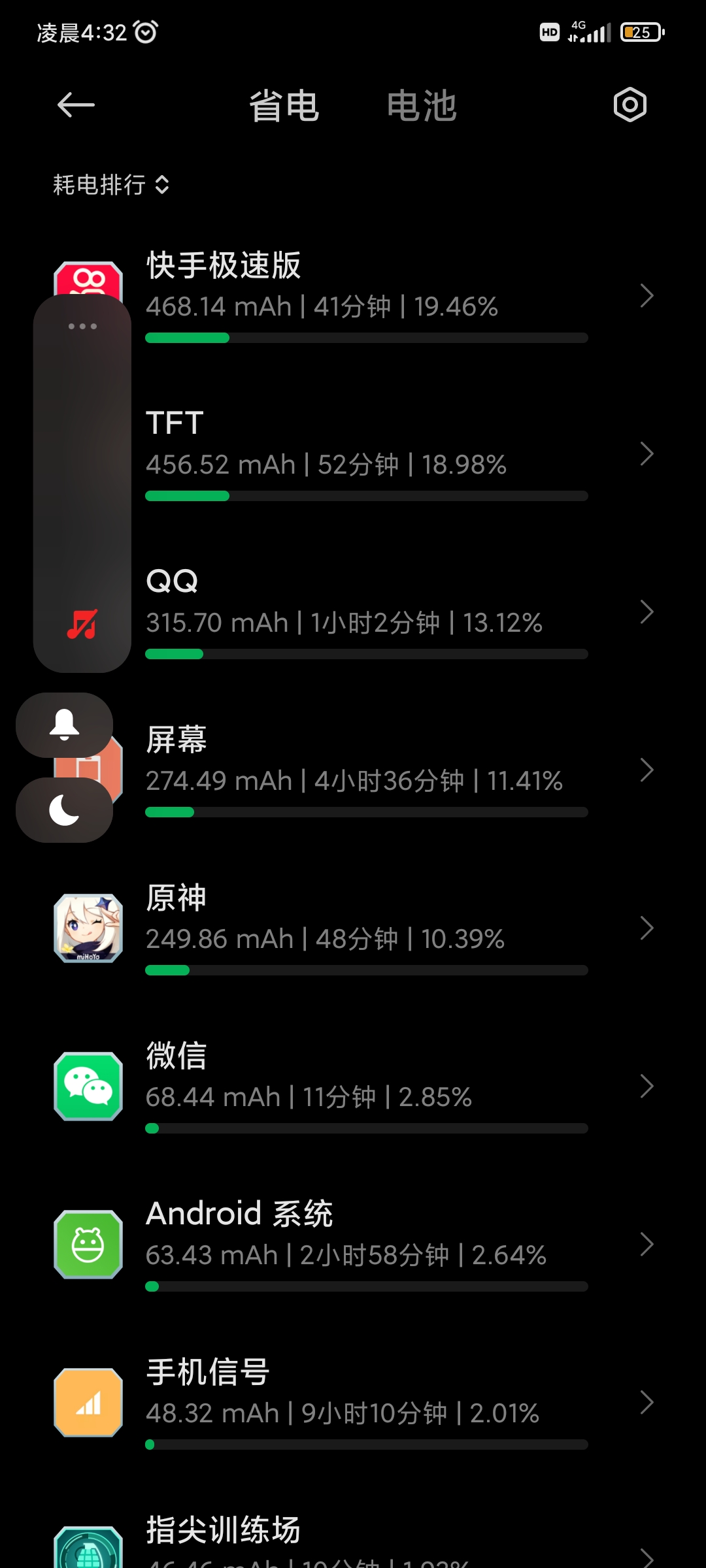
Task: Open battery settings via the hexagon icon
Action: (x=630, y=105)
